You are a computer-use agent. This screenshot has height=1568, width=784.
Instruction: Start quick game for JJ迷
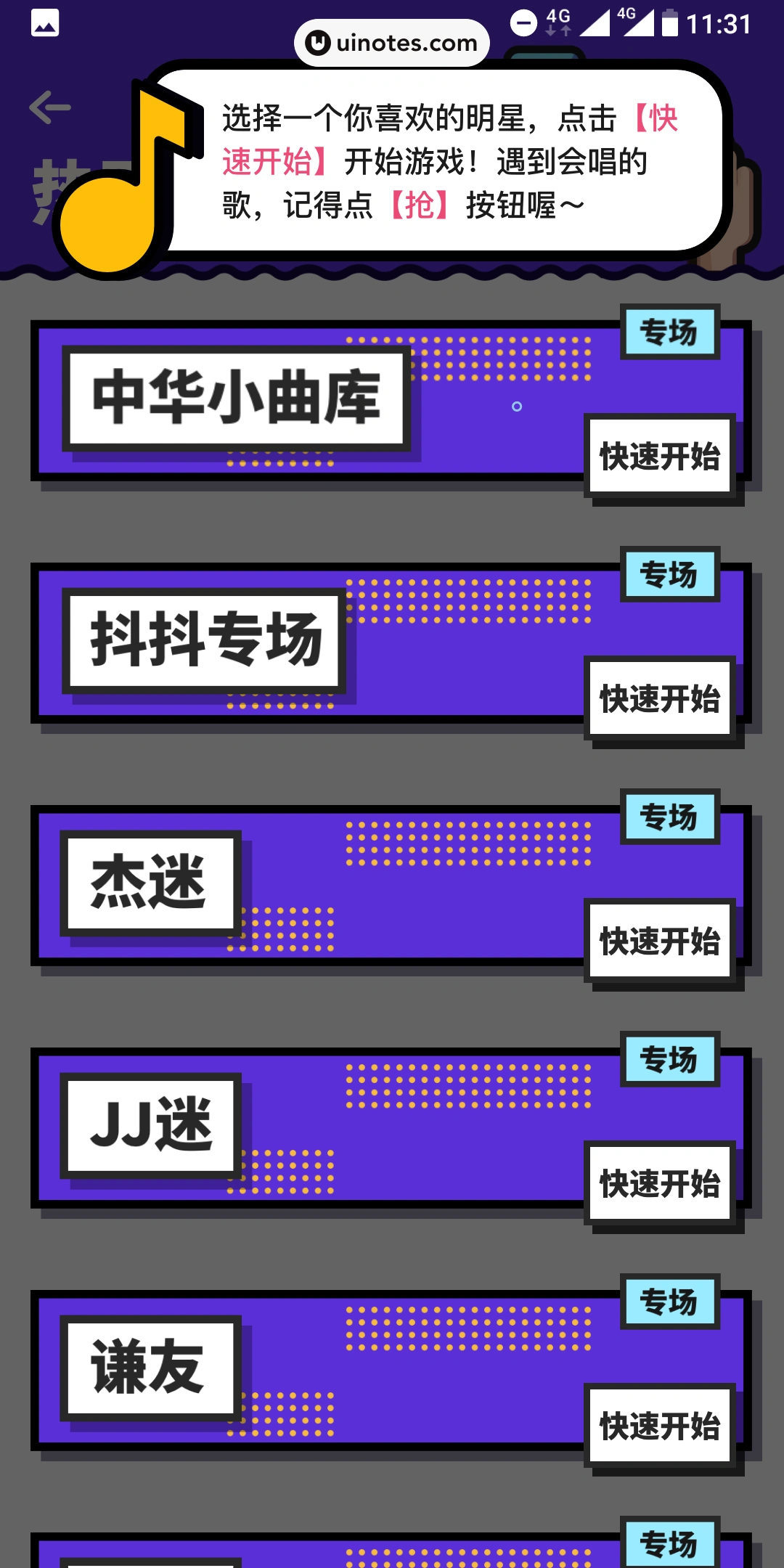click(x=659, y=1184)
